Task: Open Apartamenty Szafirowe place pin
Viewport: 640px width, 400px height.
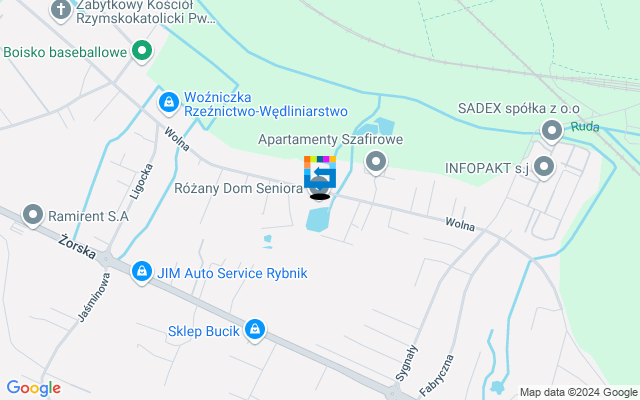Action: coord(376,161)
